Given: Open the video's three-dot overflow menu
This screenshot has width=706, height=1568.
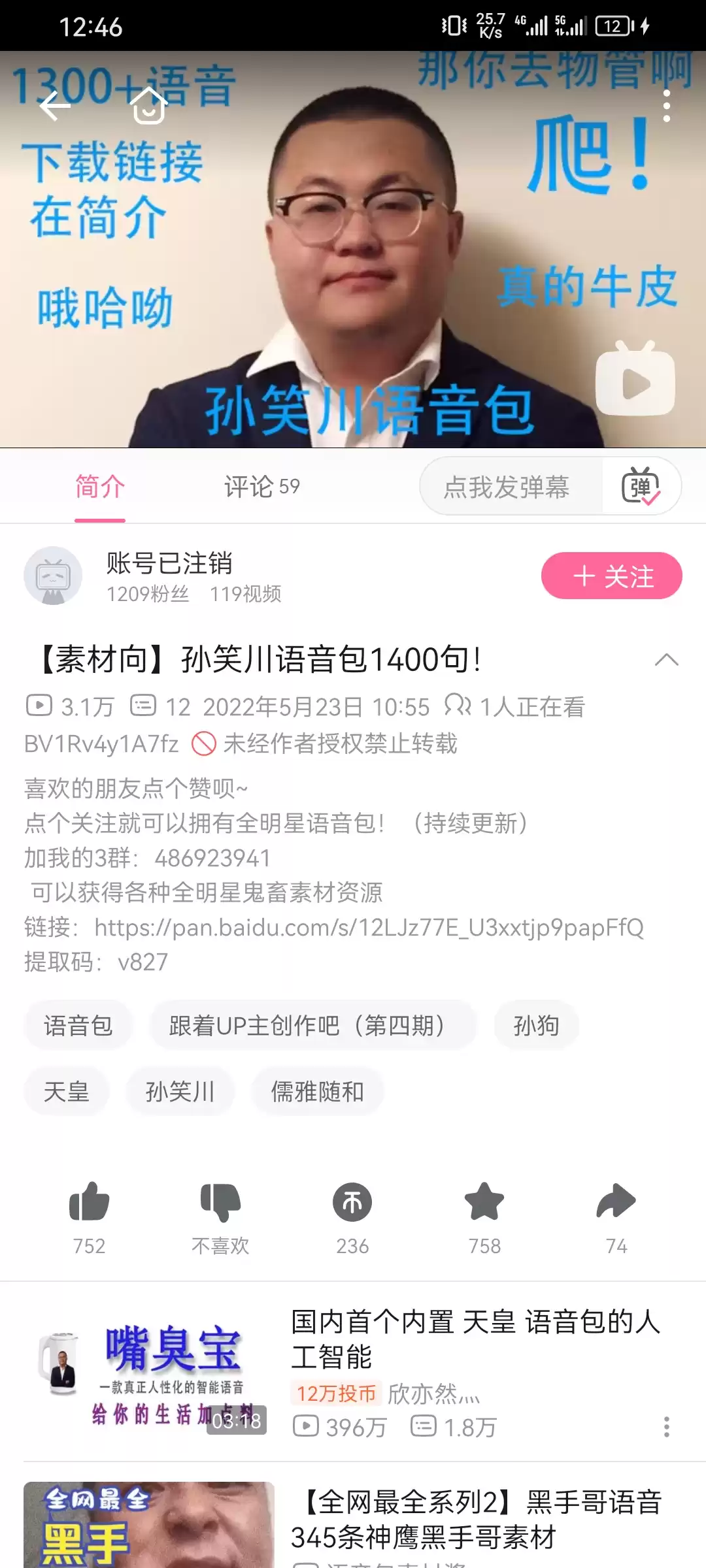Looking at the screenshot, I should point(666,106).
